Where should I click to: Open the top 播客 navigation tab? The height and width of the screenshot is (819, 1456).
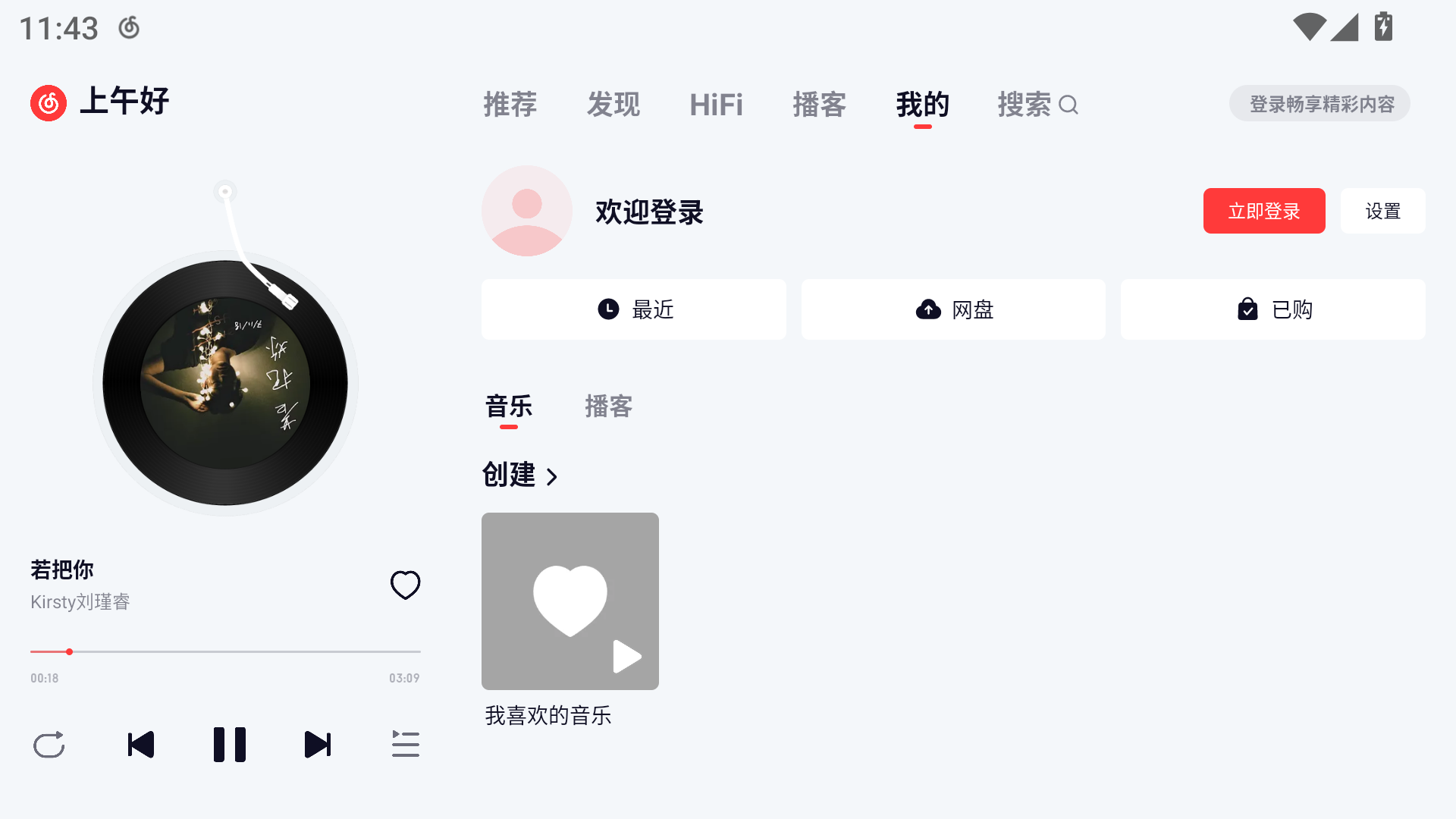point(819,105)
